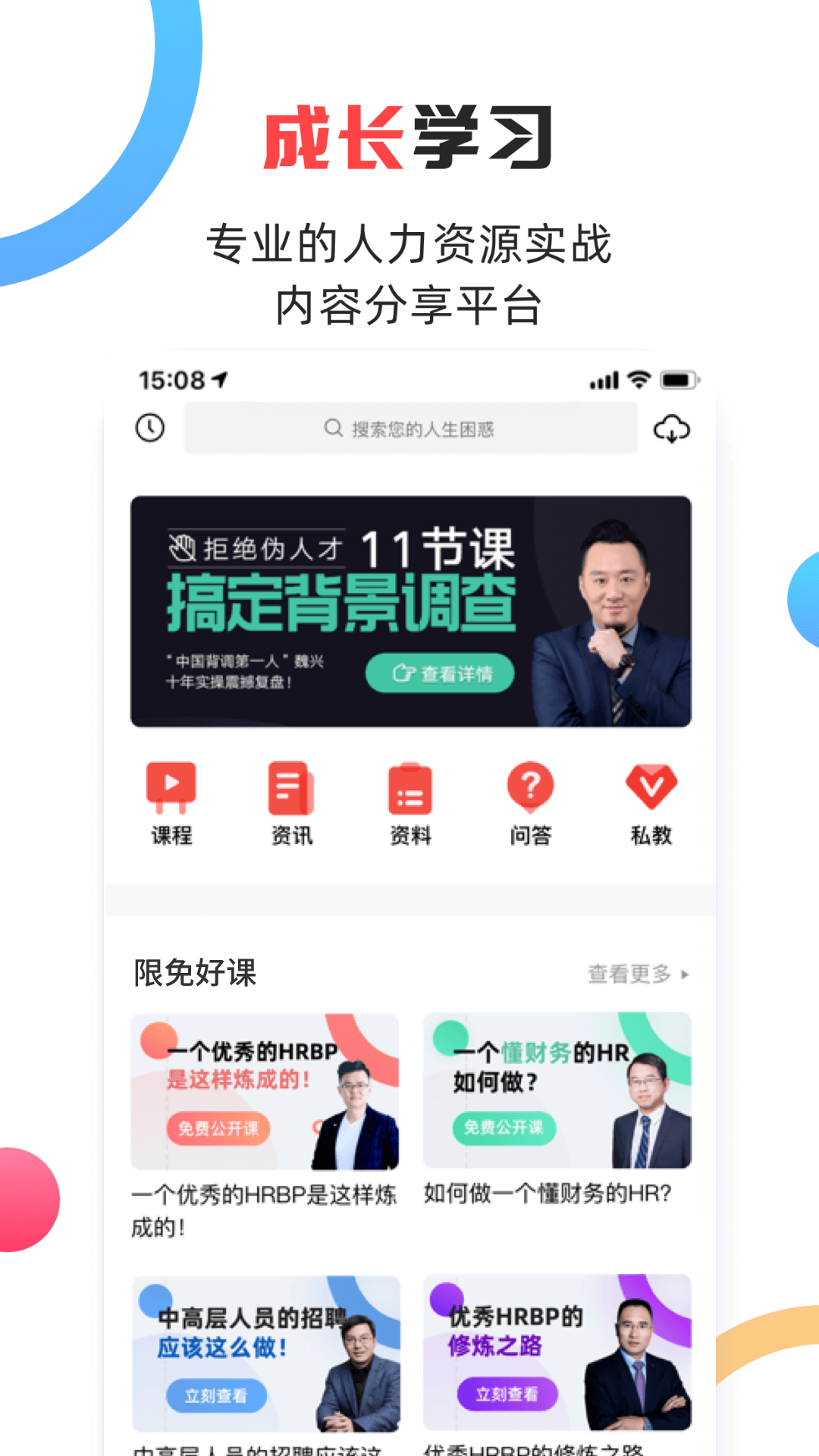Click the 免费公开课 tag on HRBP card
Viewport: 819px width, 1456px height.
(218, 1129)
